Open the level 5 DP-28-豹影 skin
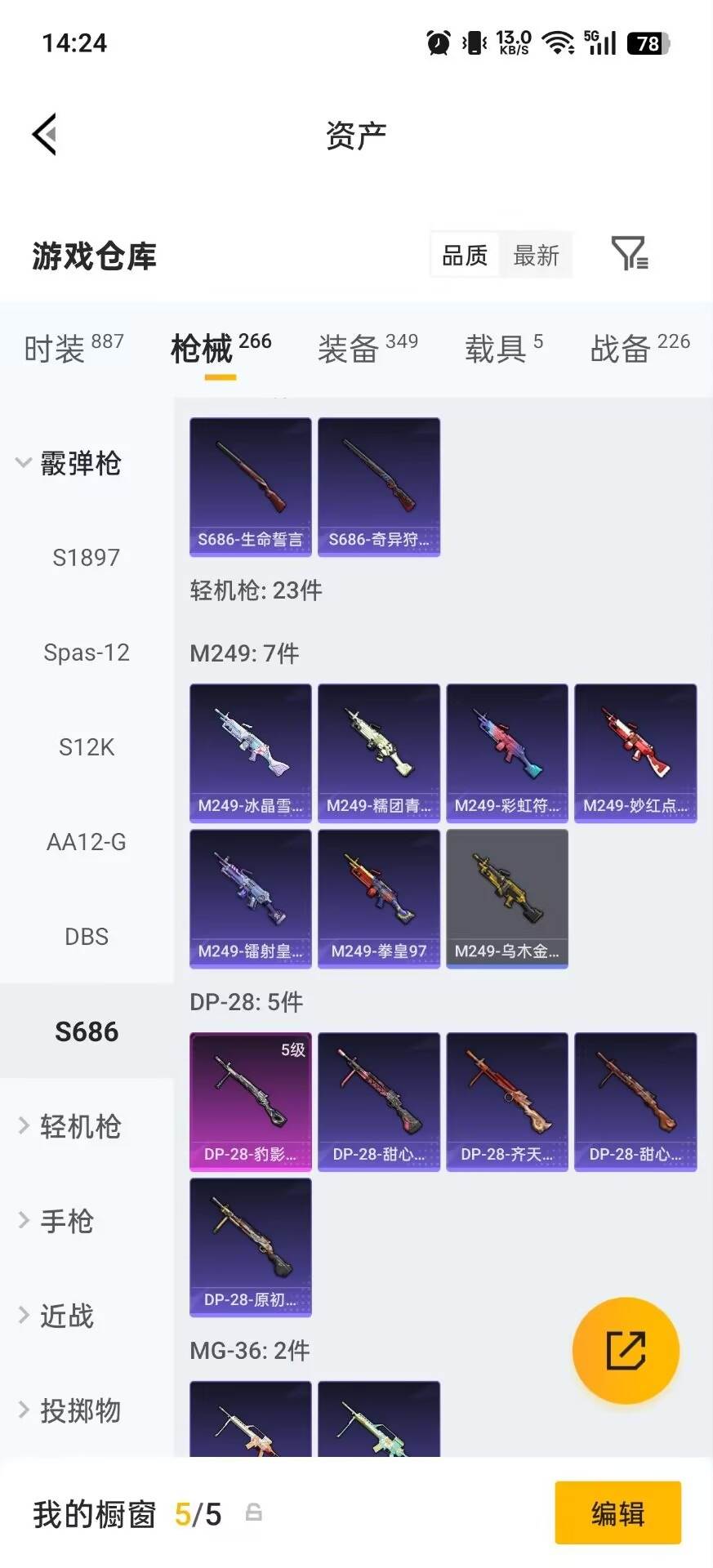This screenshot has height=1568, width=713. pyautogui.click(x=251, y=1102)
